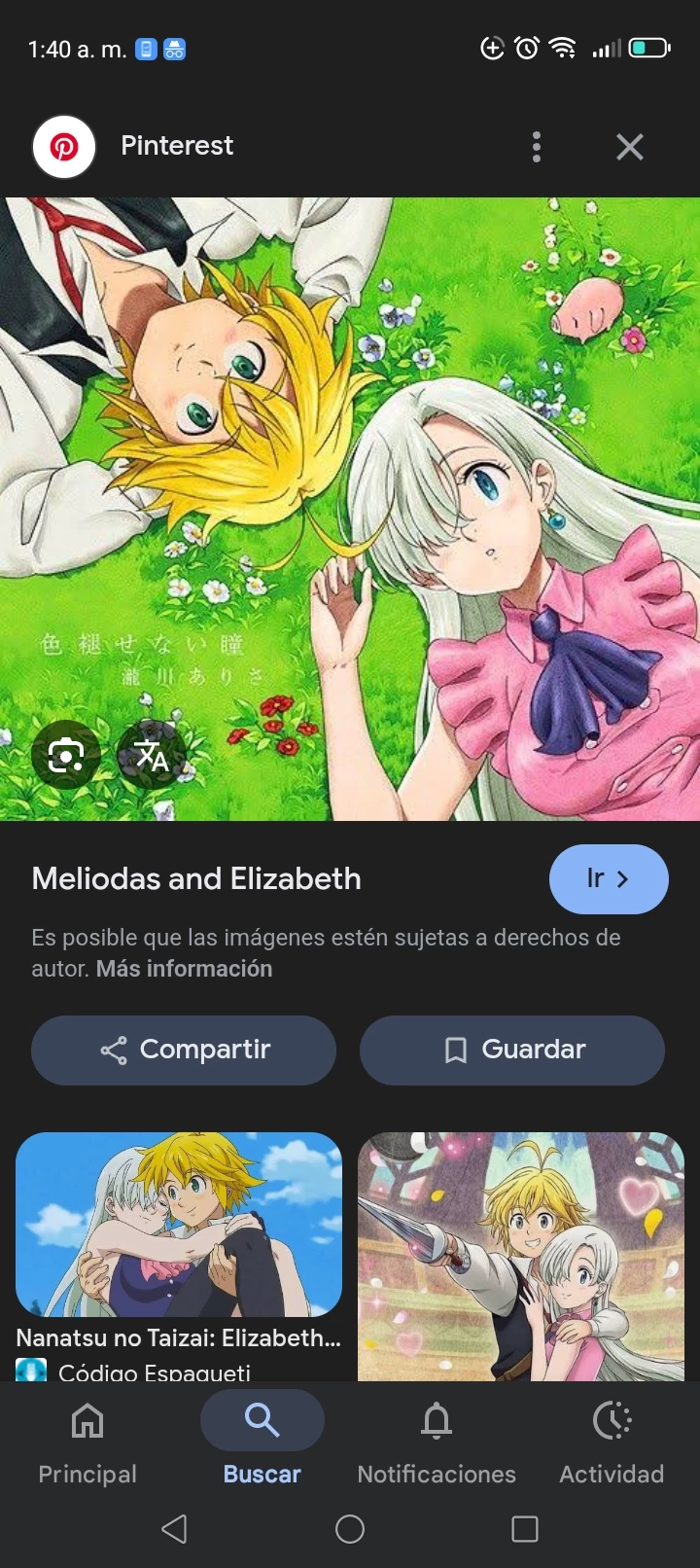Share with the Compartir button
This screenshot has height=1568, width=700.
184,1050
